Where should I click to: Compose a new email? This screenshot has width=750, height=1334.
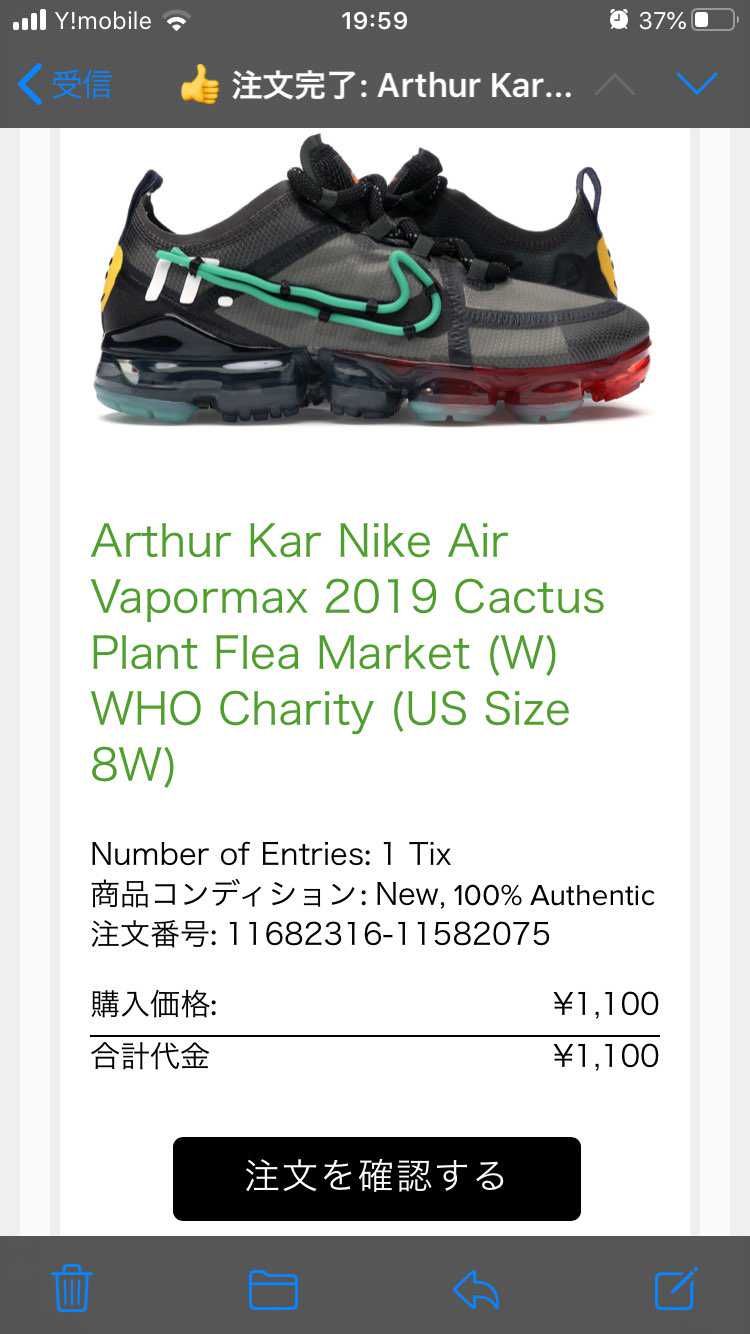coord(676,1289)
